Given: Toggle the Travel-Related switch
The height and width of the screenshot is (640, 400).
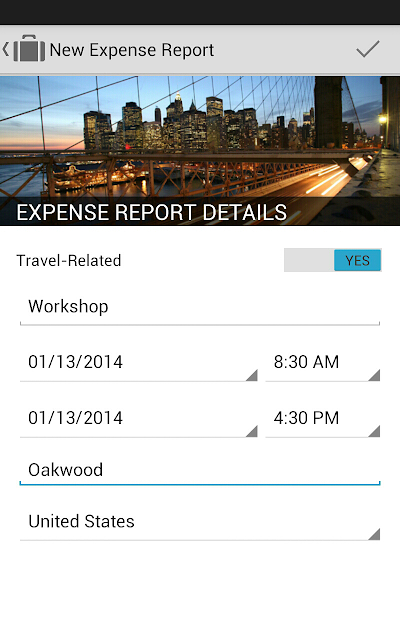Looking at the screenshot, I should (x=333, y=260).
